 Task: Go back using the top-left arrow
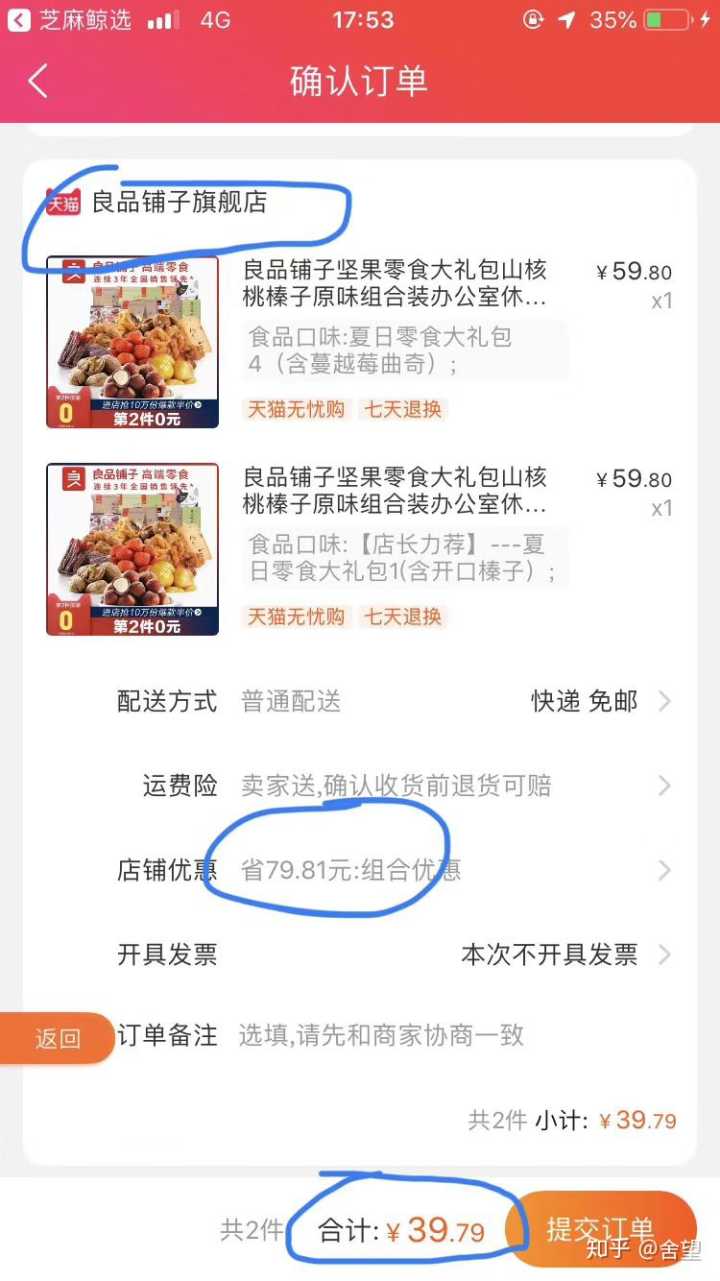(x=38, y=81)
